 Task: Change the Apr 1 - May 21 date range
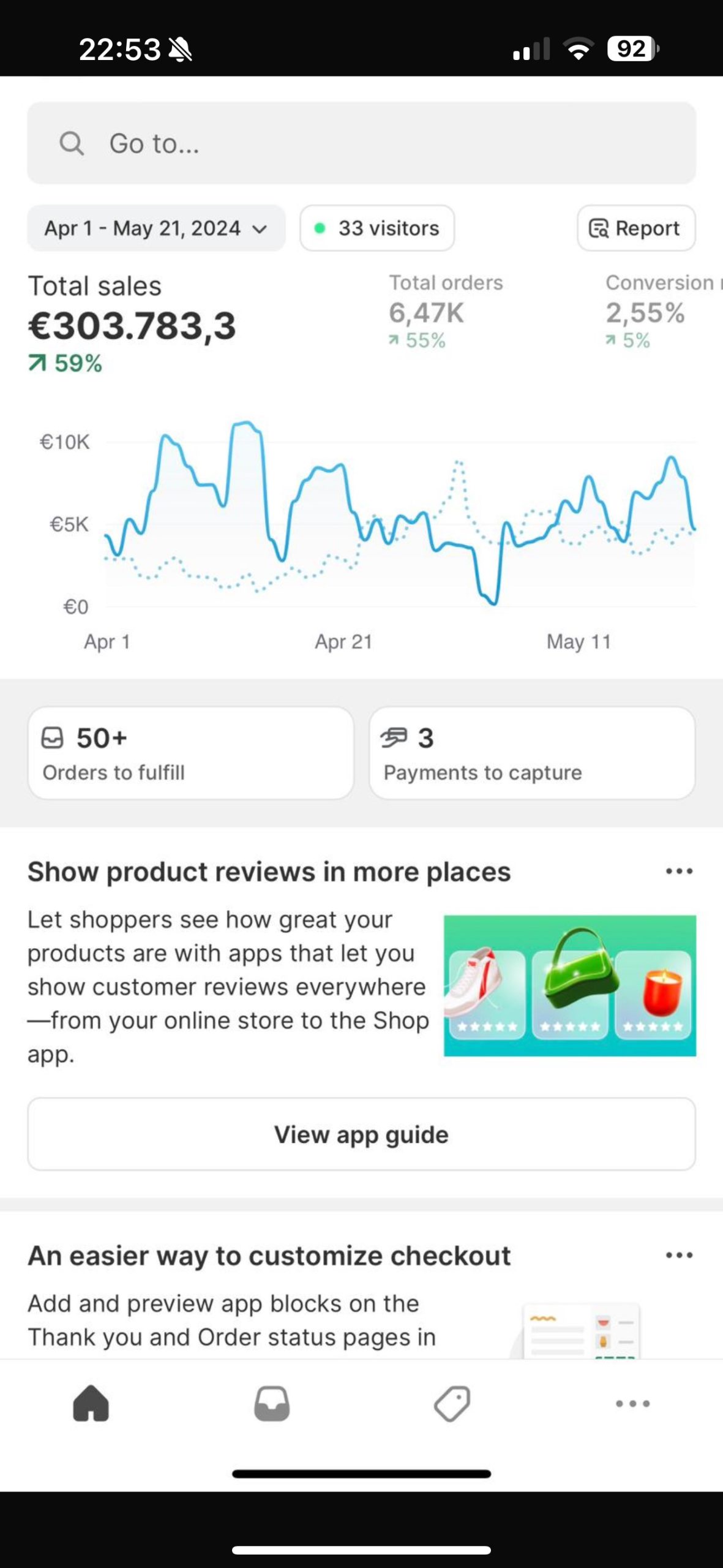[x=156, y=228]
